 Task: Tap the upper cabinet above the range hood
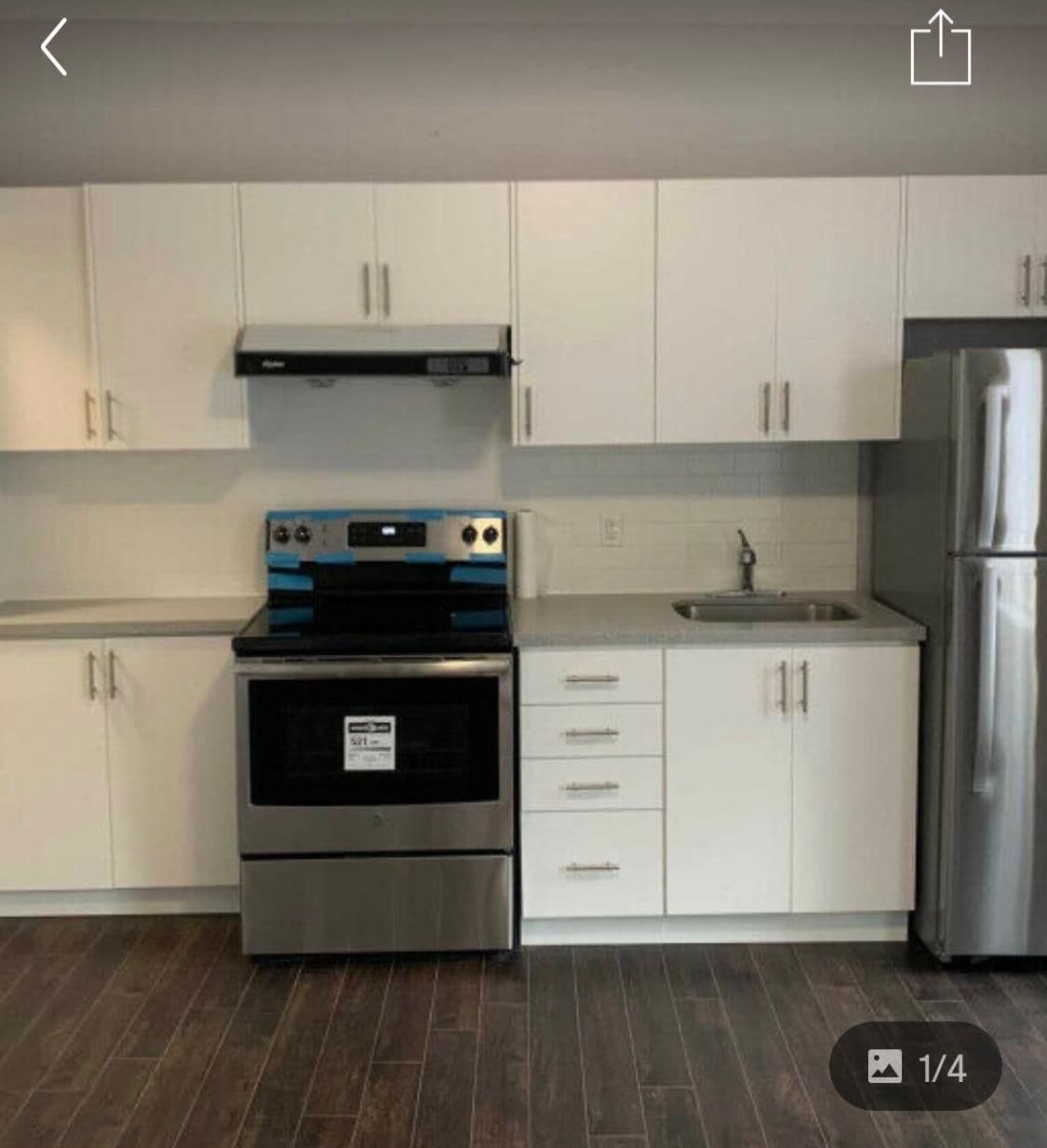click(x=372, y=251)
